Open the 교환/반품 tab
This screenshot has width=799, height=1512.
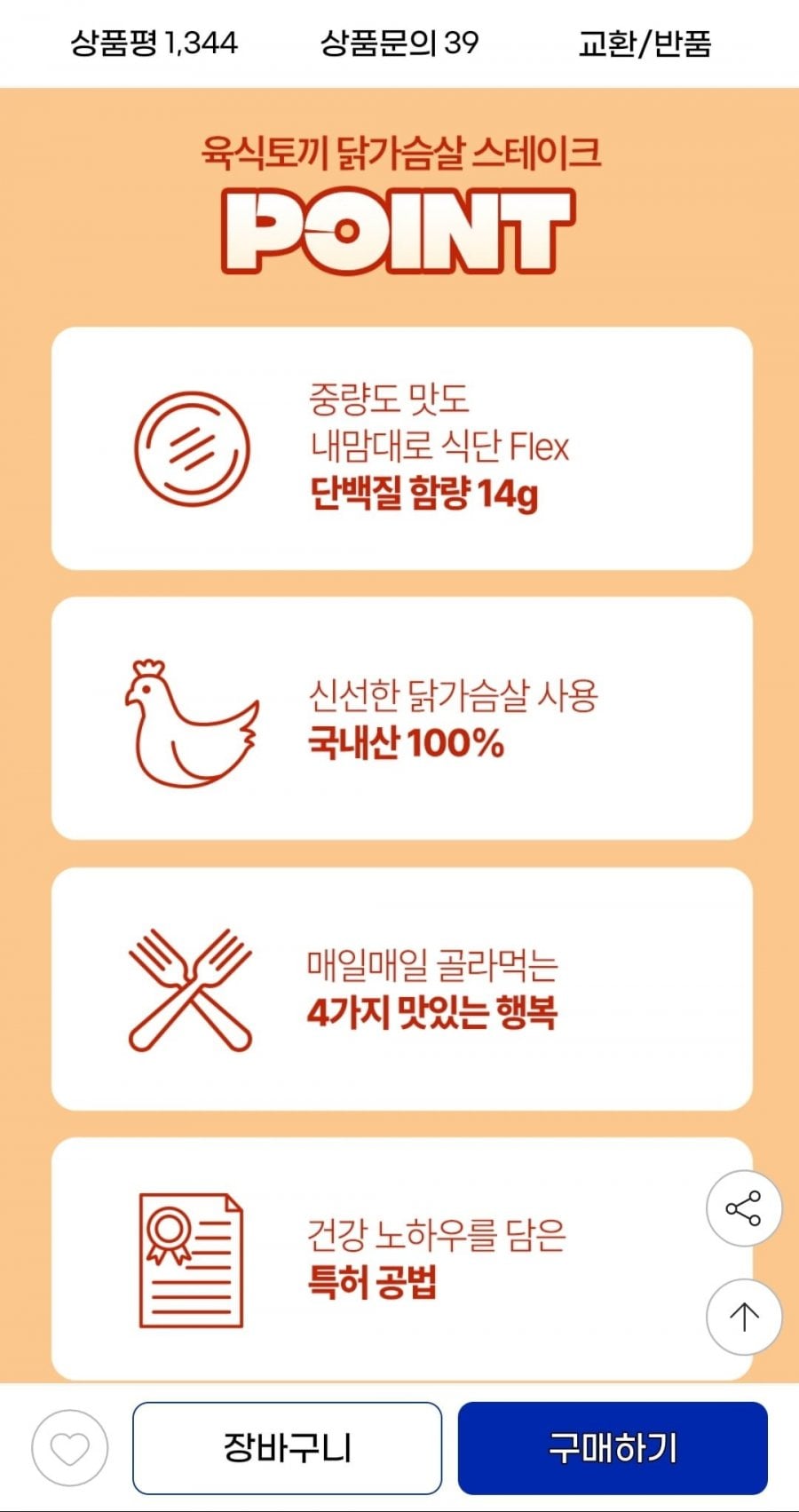click(x=645, y=43)
